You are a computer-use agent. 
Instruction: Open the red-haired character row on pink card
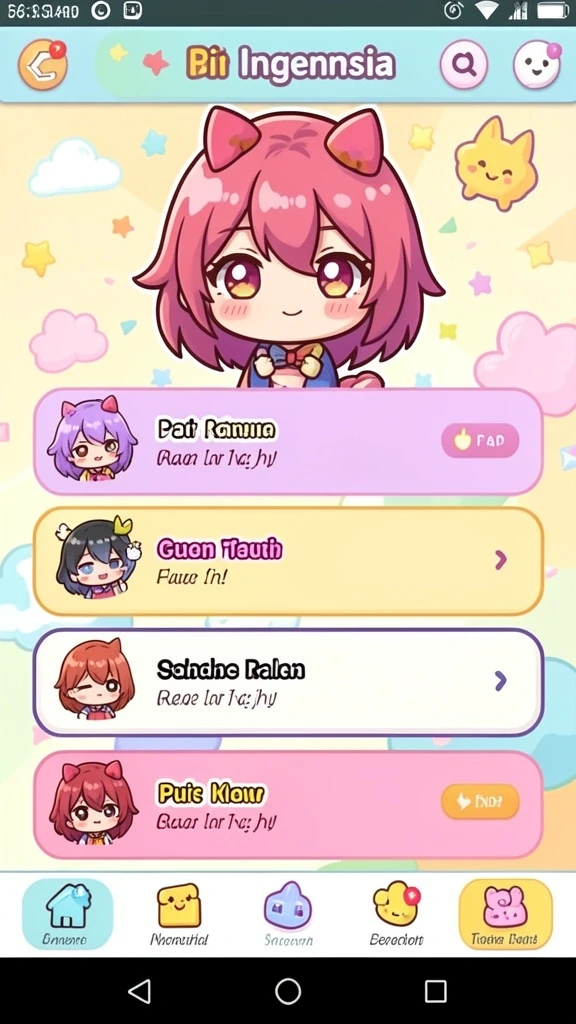pyautogui.click(x=288, y=805)
